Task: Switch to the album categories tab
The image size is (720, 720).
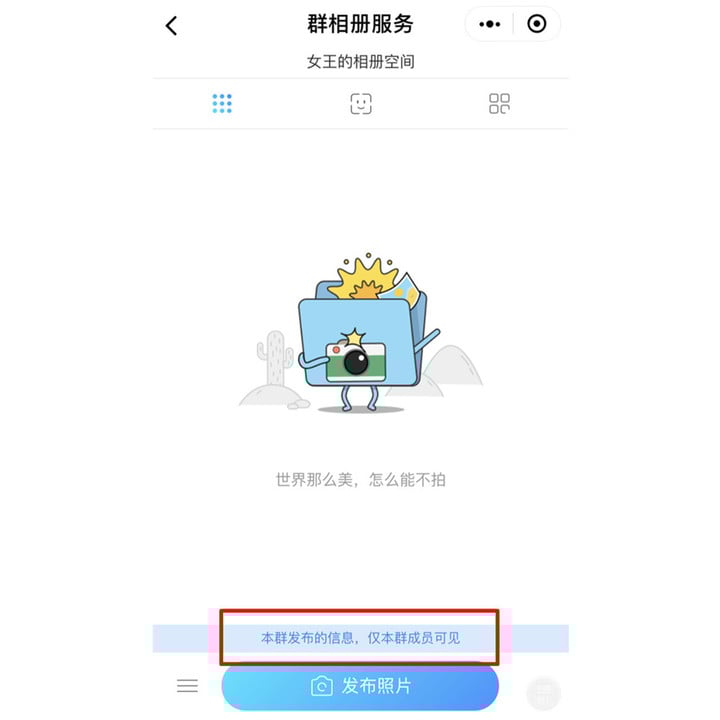Action: 499,104
